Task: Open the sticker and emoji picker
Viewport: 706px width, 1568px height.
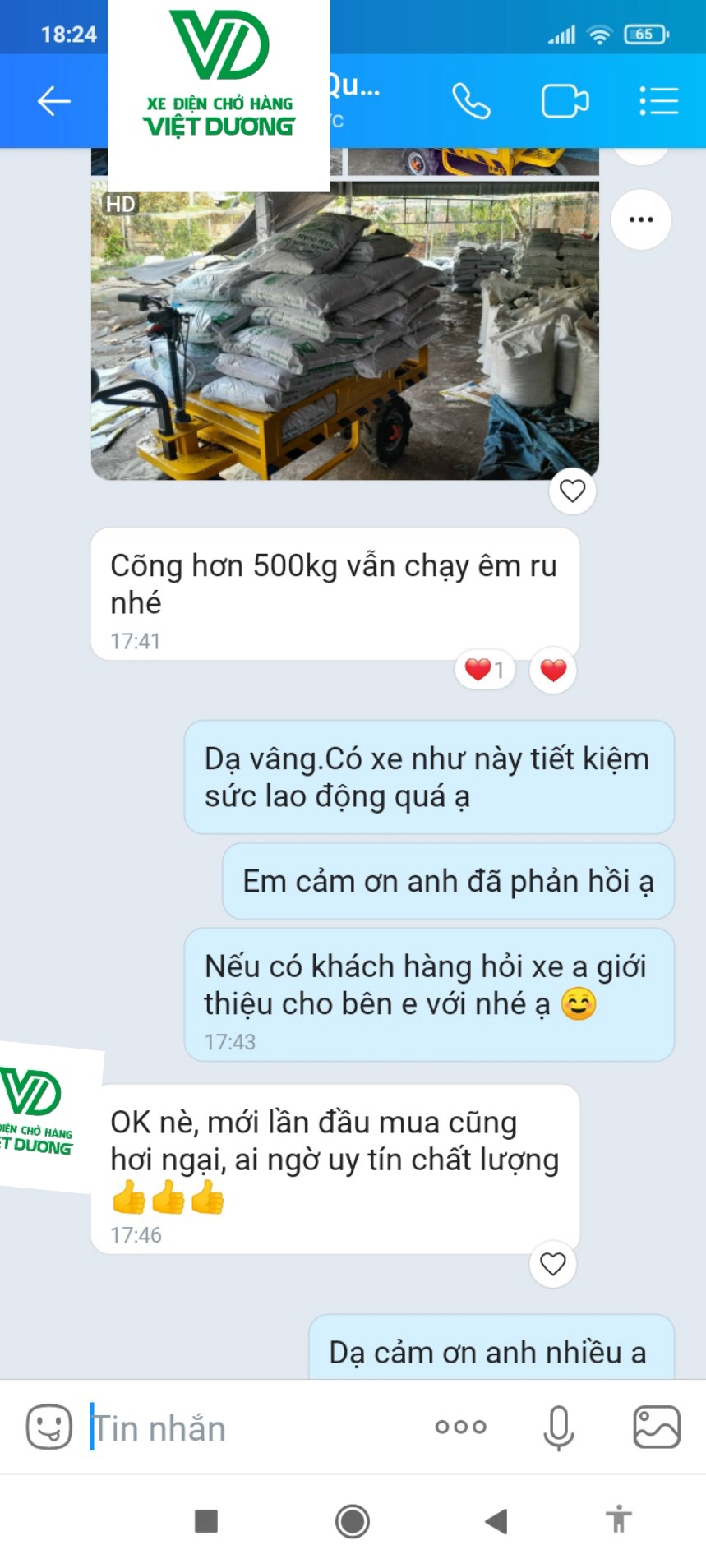Action: coord(48,1427)
